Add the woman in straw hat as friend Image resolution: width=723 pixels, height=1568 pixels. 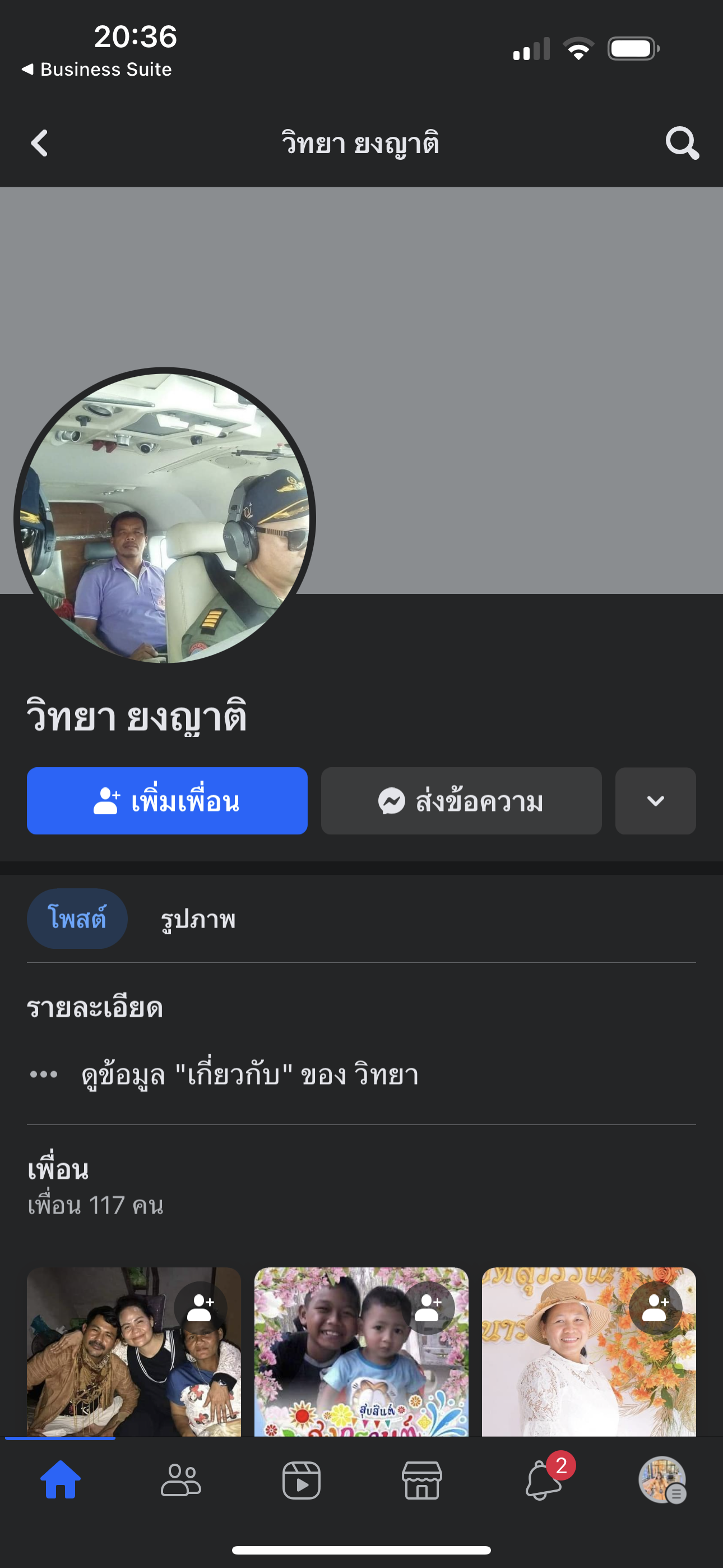coord(655,1307)
